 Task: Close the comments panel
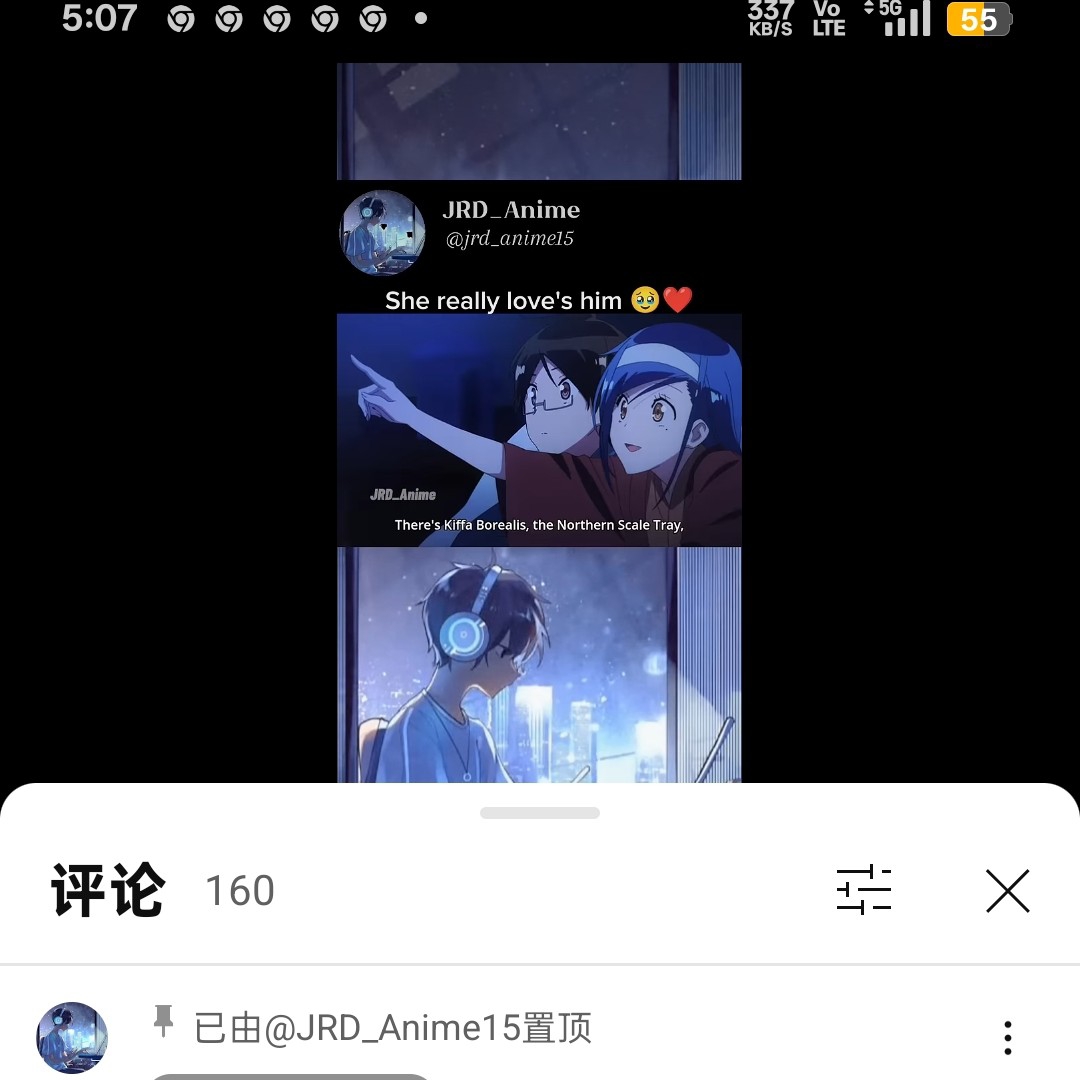1007,890
